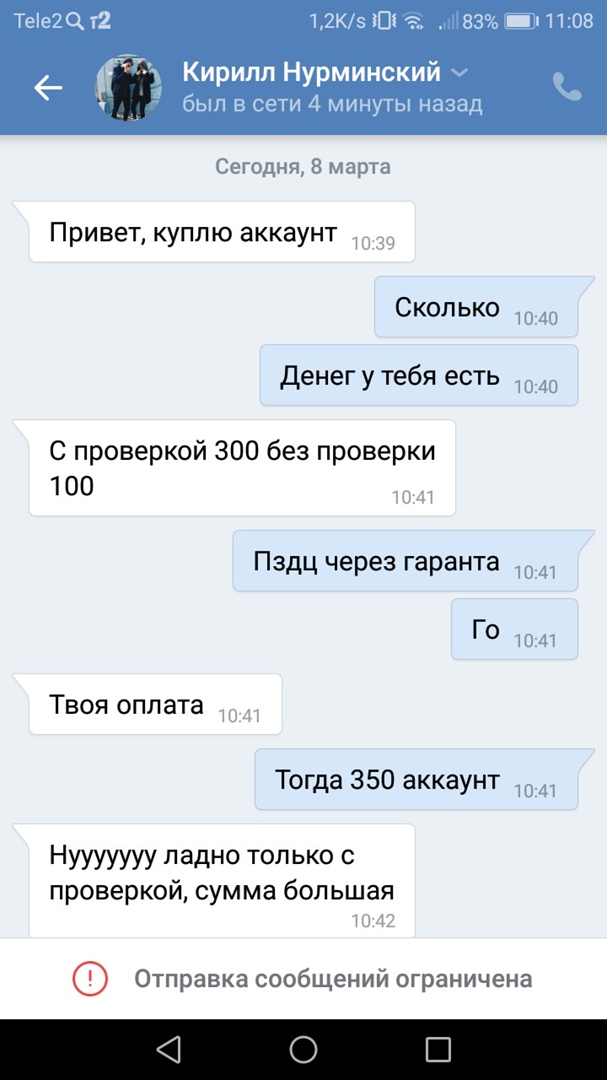Expand the Кирилл Нурминский chat dropdown
This screenshot has height=1080, width=607.
pos(459,72)
